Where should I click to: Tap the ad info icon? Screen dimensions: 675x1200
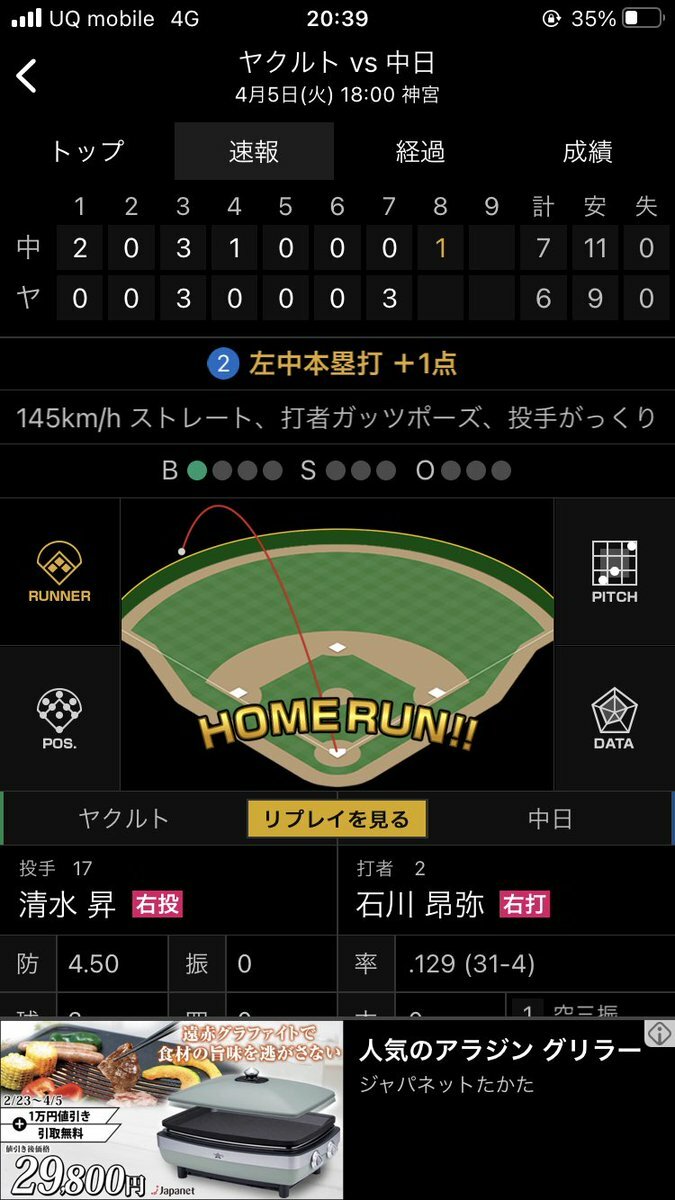point(658,1034)
